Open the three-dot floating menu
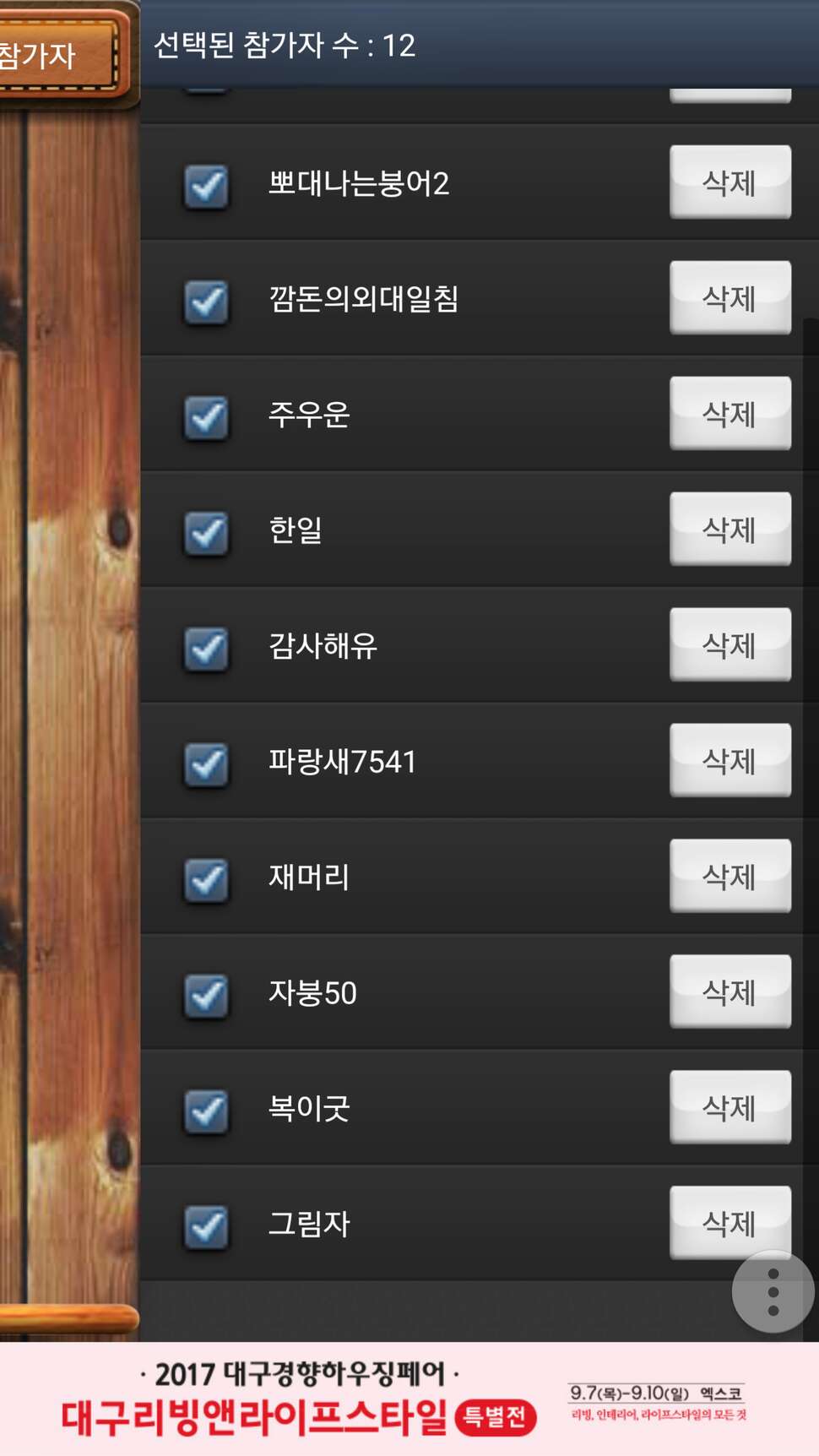Image resolution: width=819 pixels, height=1456 pixels. click(x=773, y=1292)
